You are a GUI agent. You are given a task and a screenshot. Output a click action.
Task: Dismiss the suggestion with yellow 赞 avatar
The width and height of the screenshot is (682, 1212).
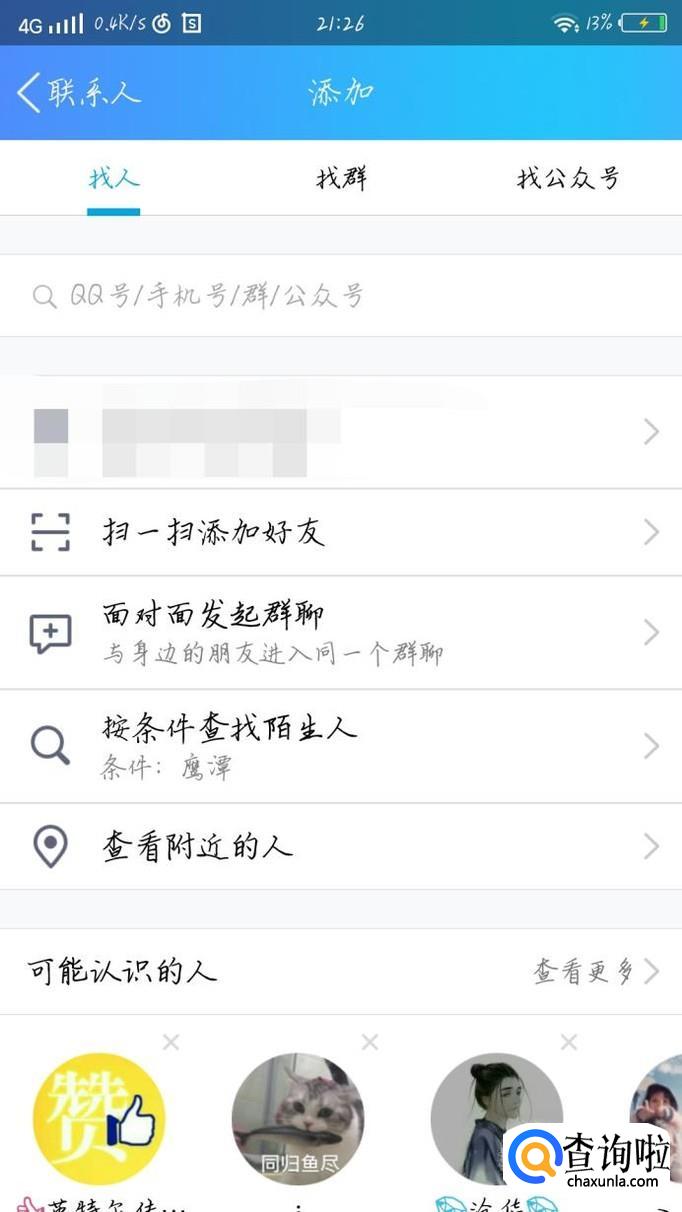(171, 1043)
